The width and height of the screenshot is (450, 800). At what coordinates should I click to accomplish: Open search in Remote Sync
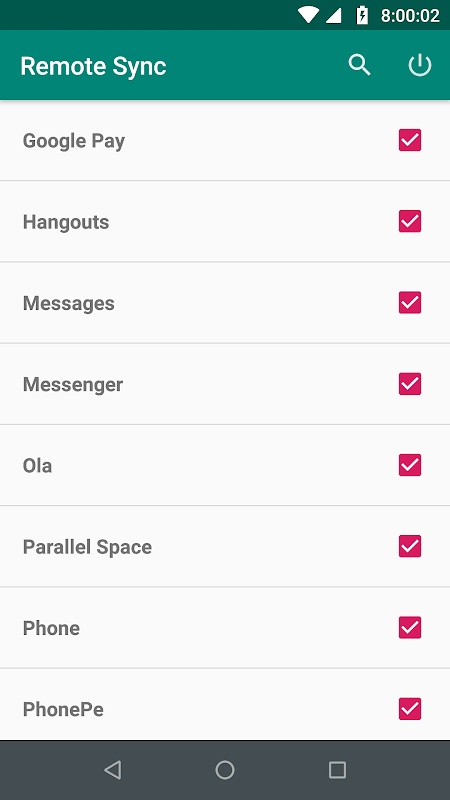pyautogui.click(x=359, y=65)
